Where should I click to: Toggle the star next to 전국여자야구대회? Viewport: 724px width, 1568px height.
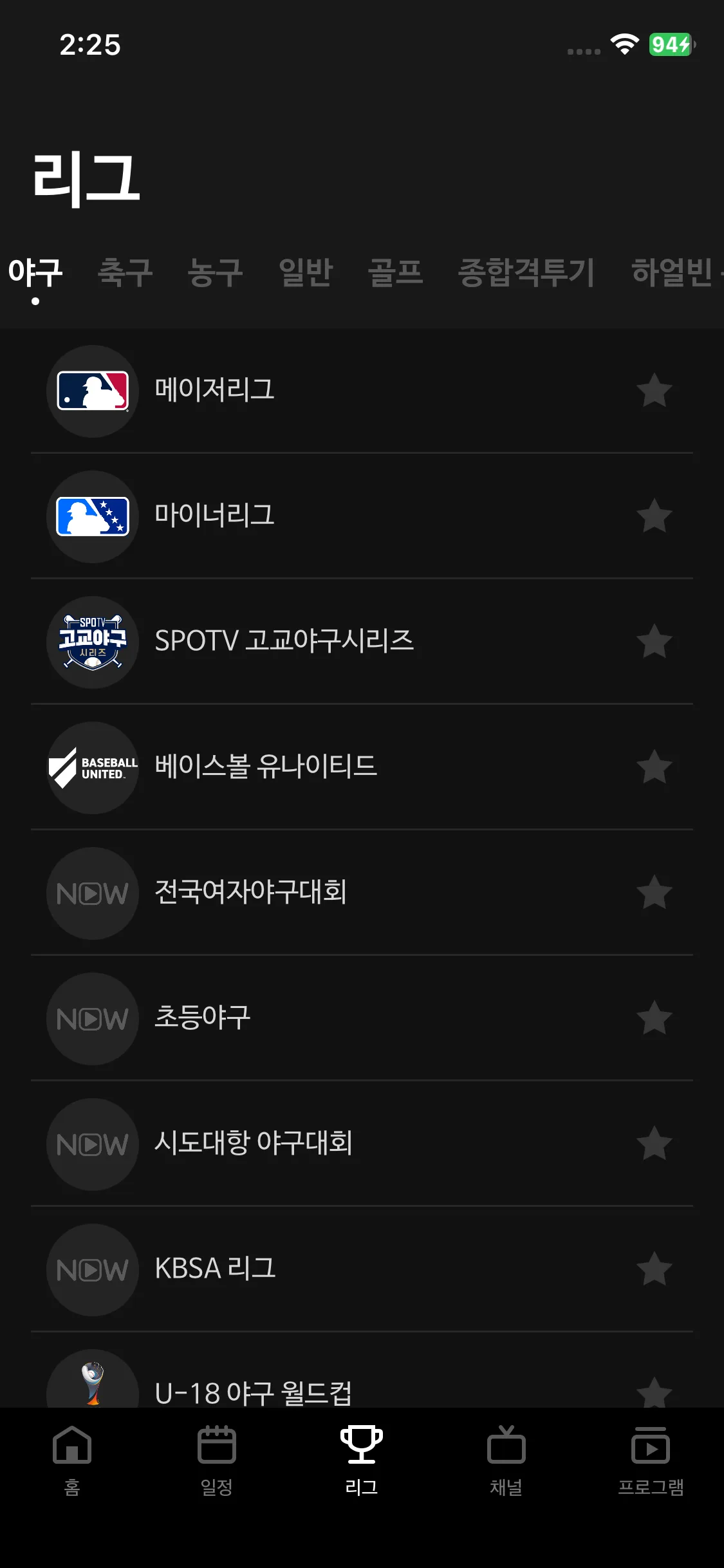[654, 893]
